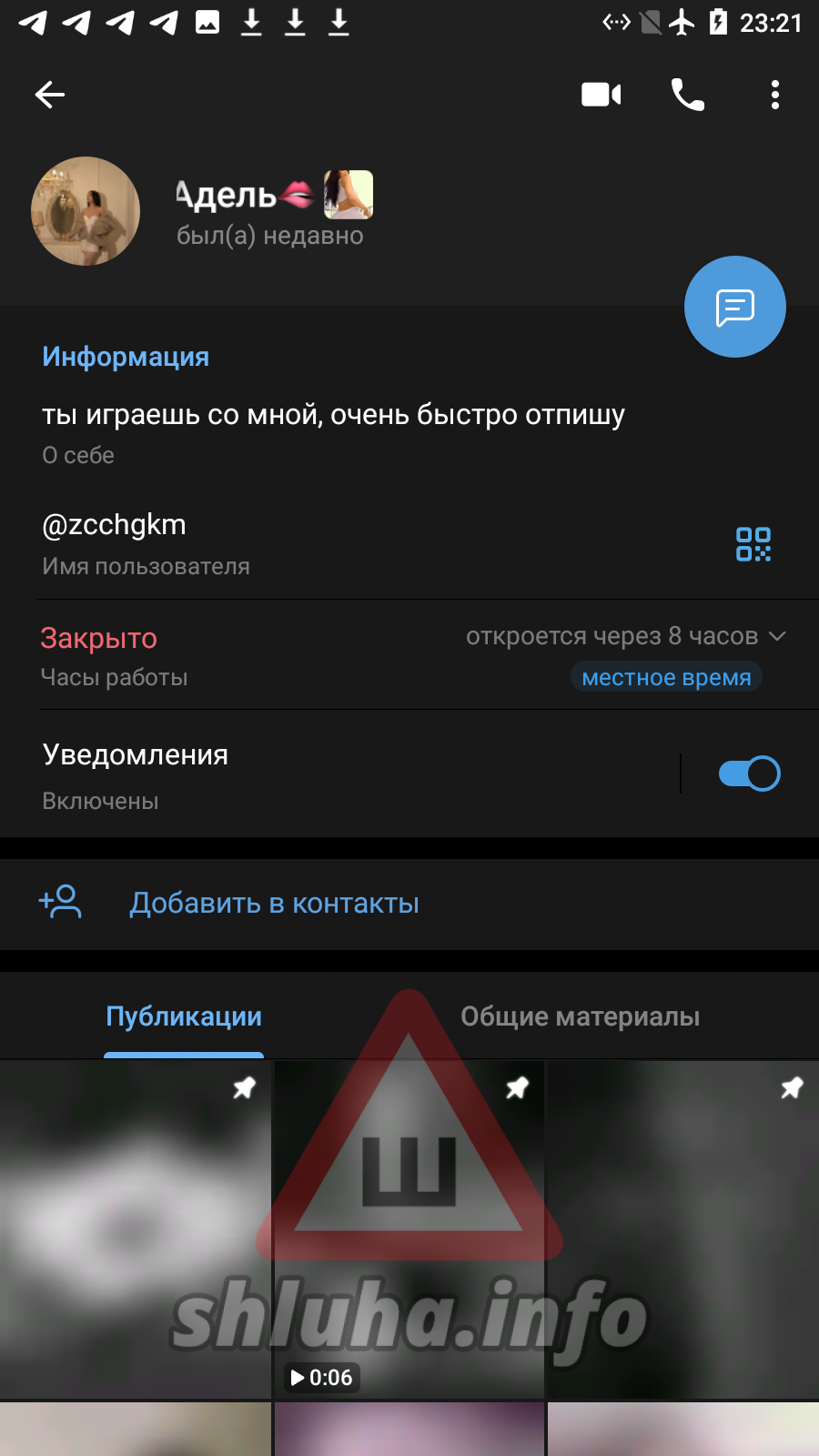Expand the business hours details
This screenshot has height=1456, width=819.
tap(777, 636)
